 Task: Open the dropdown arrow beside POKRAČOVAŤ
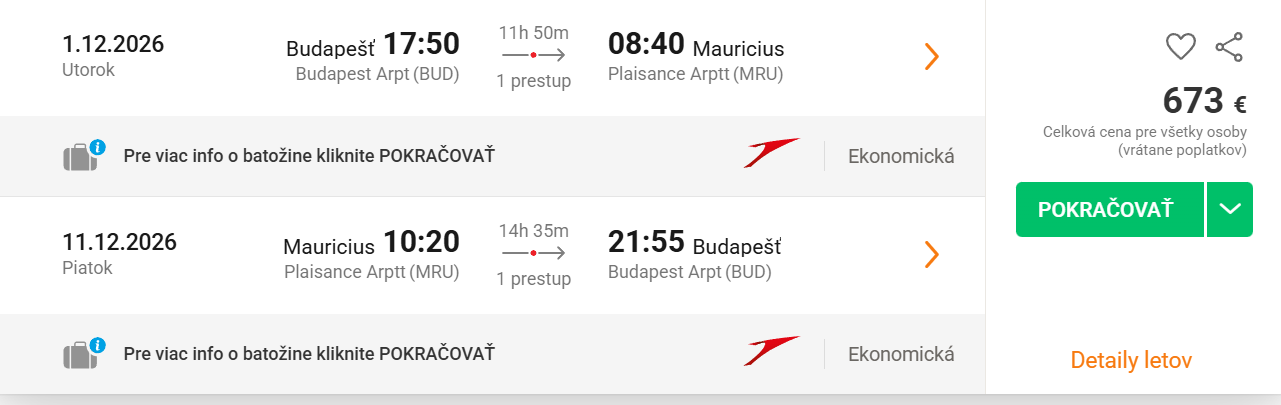click(1230, 209)
